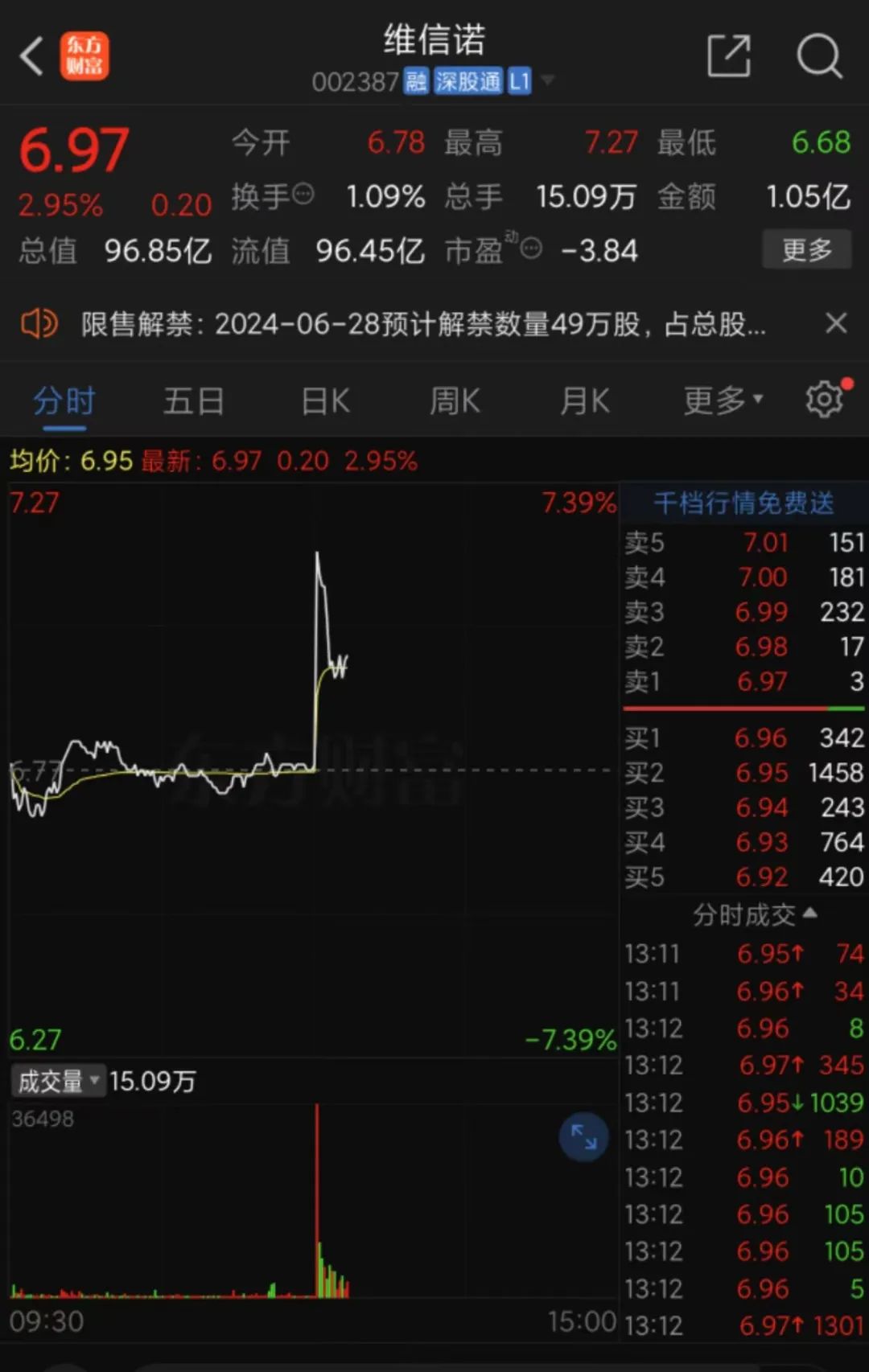This screenshot has width=869, height=1372.
Task: Select the 分时 chart tab
Action: click(64, 401)
